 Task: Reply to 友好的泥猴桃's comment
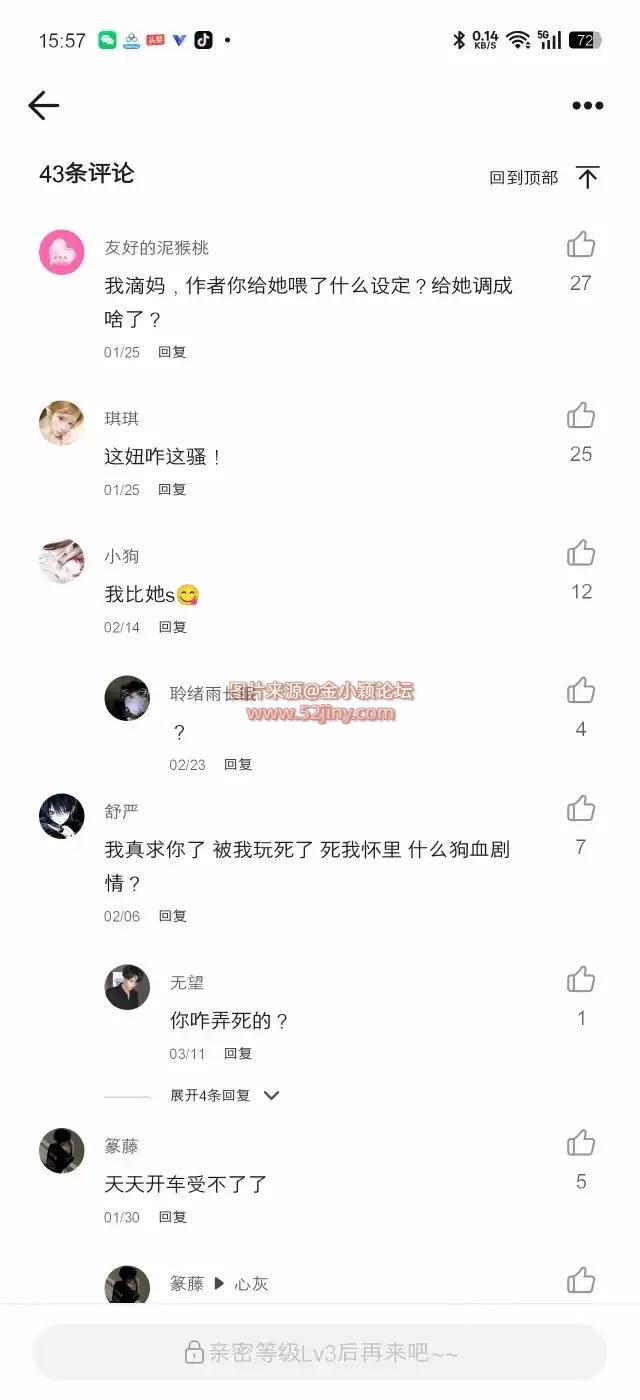tap(172, 352)
